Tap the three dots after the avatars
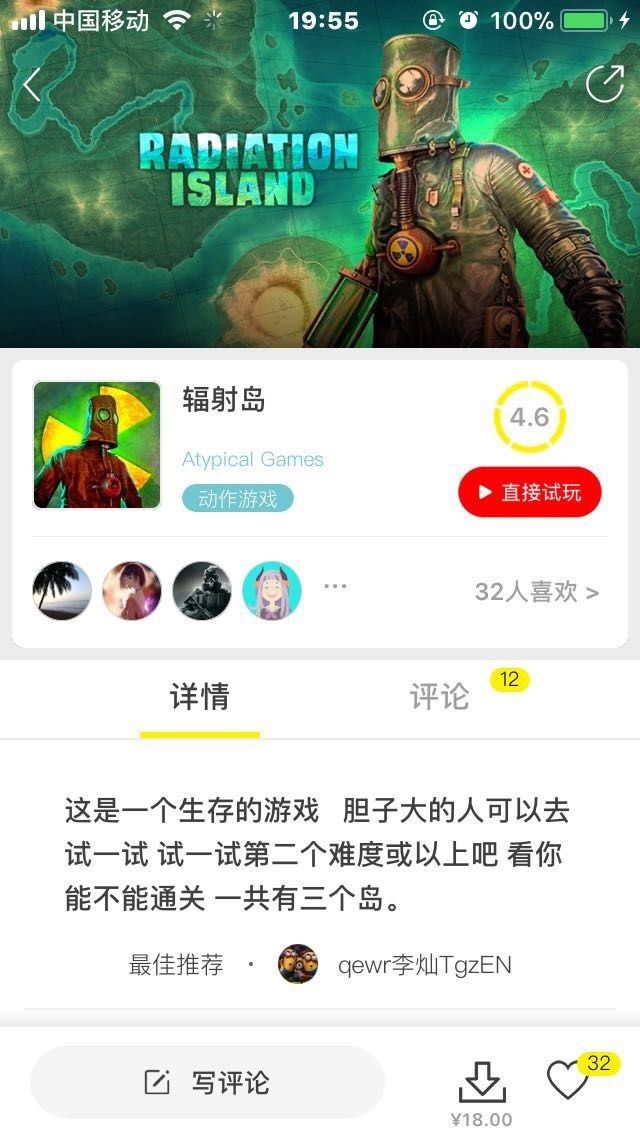Image resolution: width=640 pixels, height=1136 pixels. (335, 586)
